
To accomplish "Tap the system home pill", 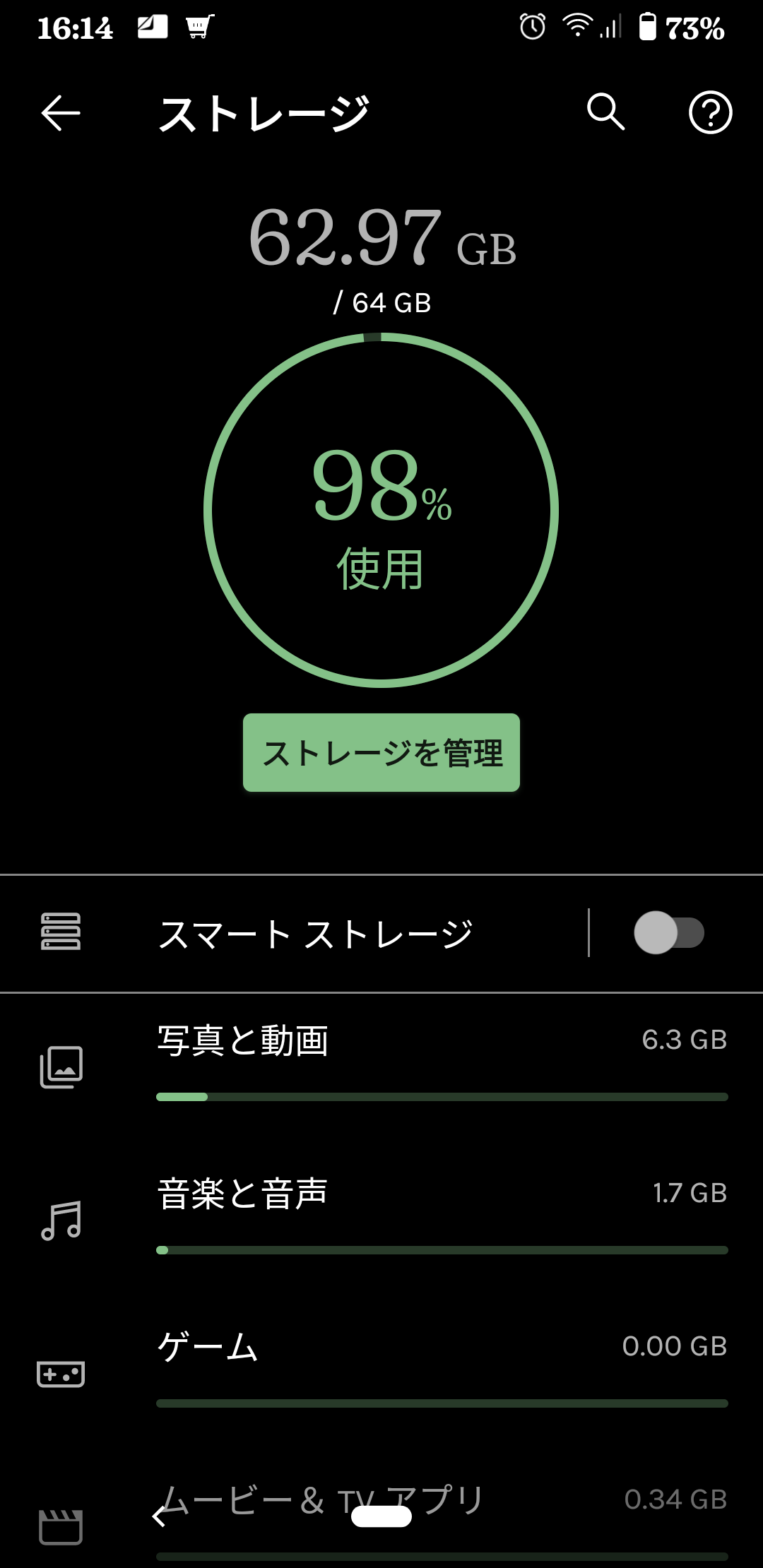I will [381, 1516].
